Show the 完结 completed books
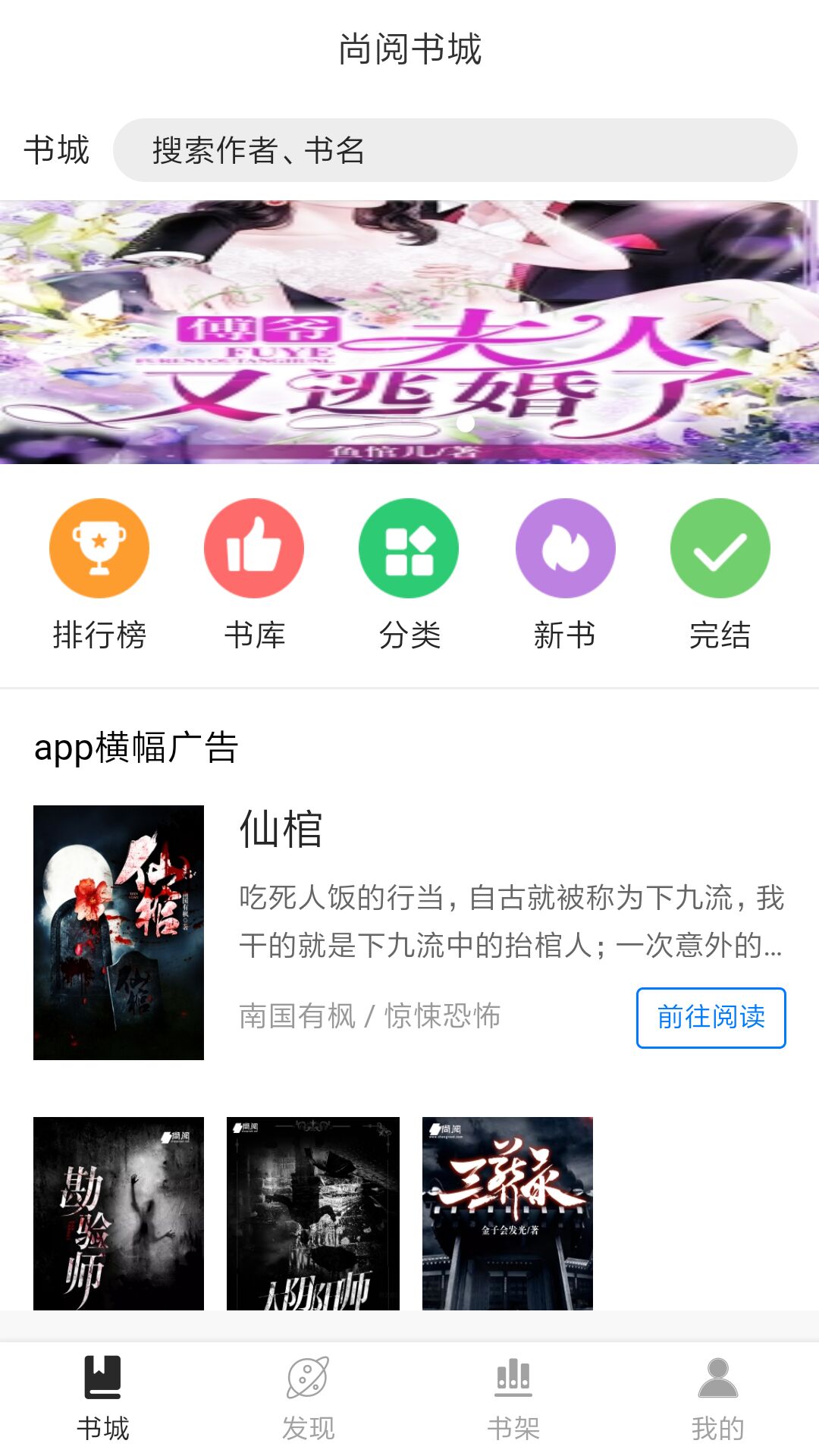 [720, 574]
